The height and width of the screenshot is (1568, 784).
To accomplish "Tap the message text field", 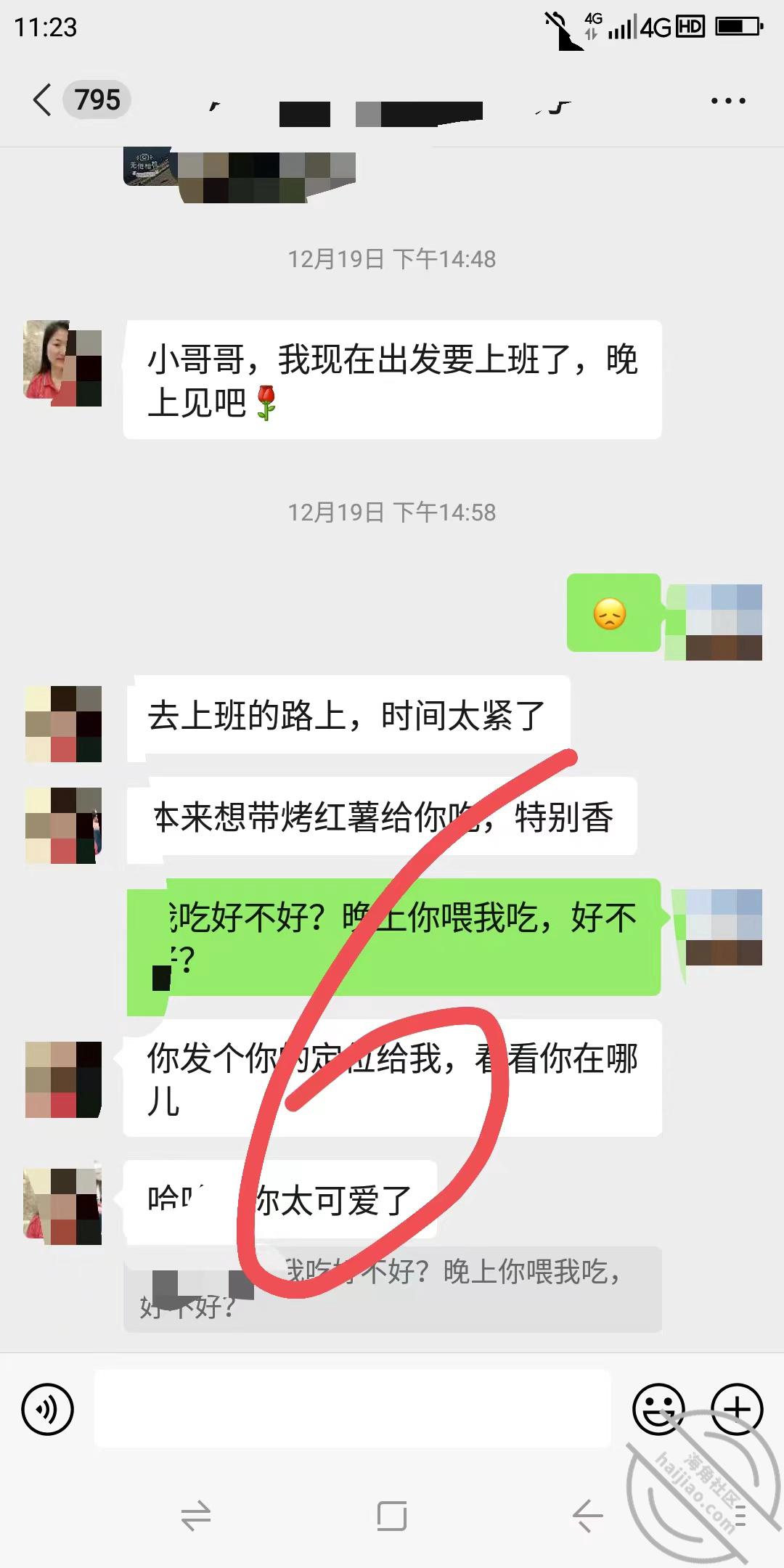I will coord(352,1409).
